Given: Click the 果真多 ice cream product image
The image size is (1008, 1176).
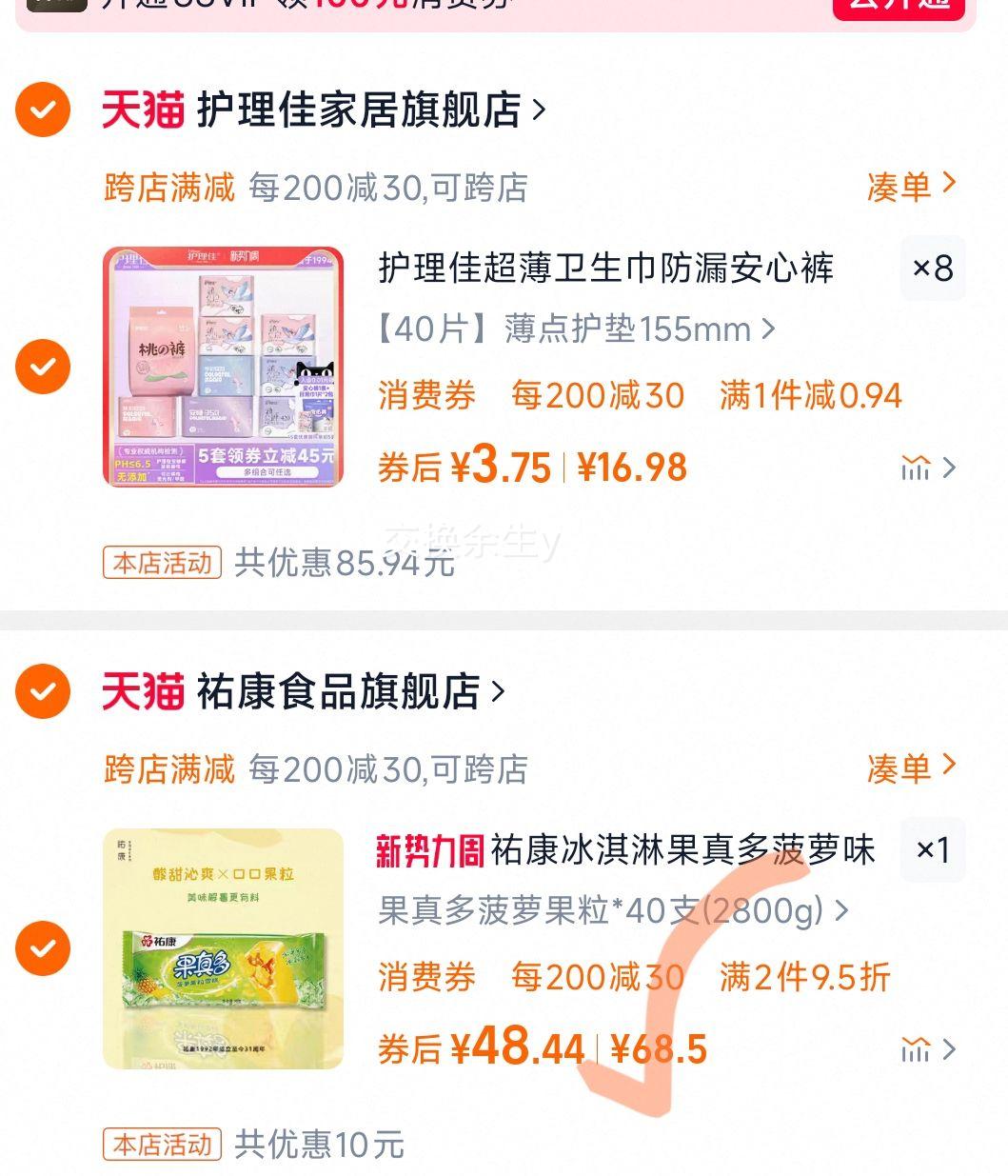Looking at the screenshot, I should tap(222, 949).
